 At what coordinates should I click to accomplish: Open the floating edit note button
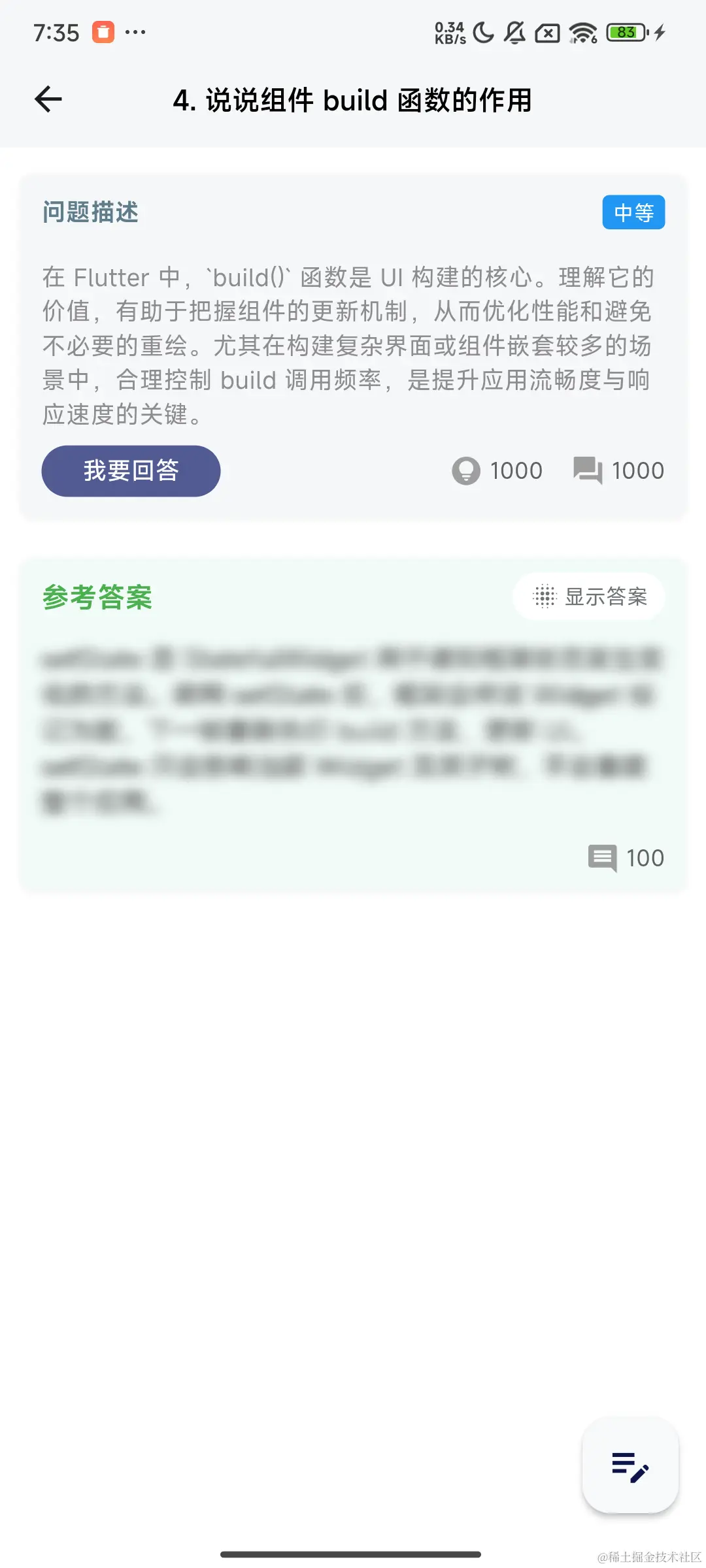630,1465
